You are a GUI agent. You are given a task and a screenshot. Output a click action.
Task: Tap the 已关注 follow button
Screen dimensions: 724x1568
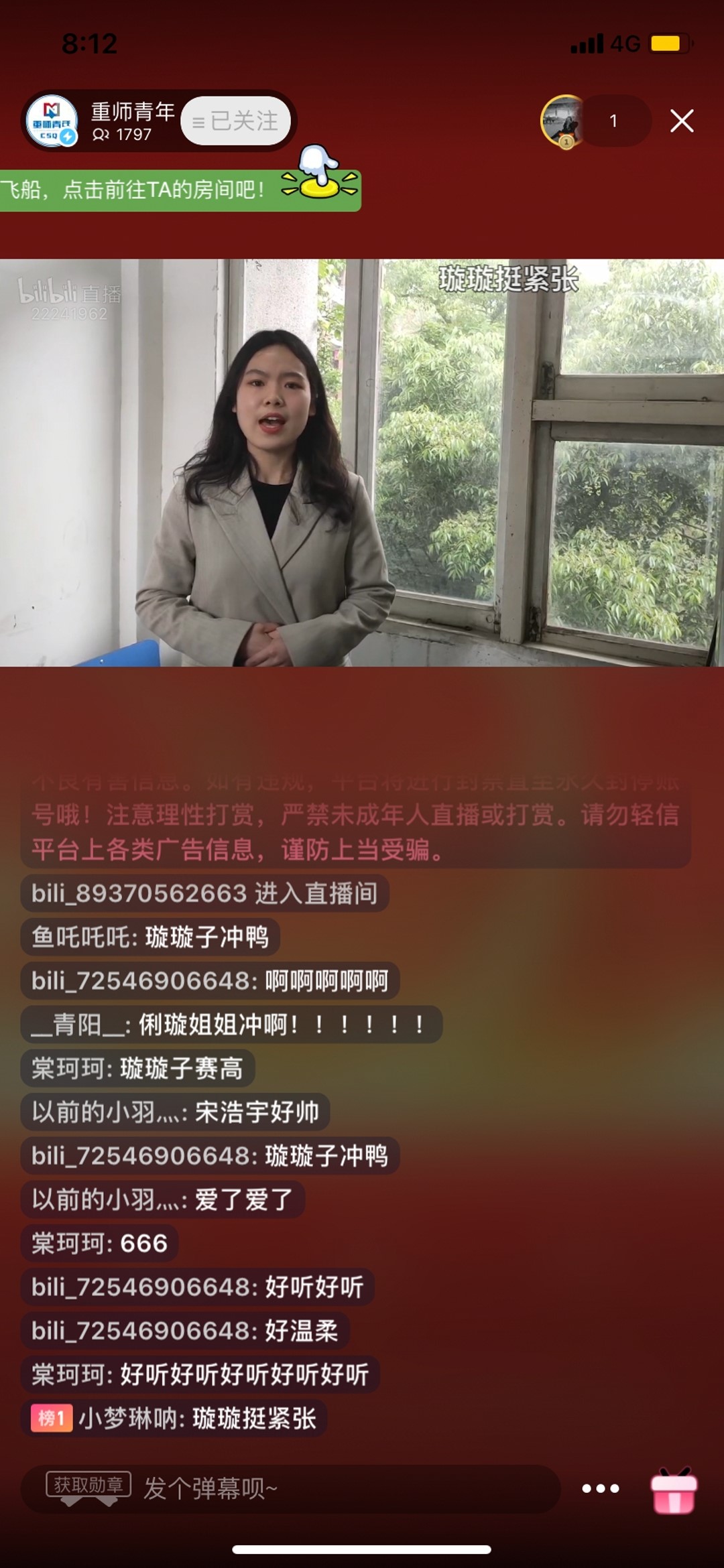236,121
